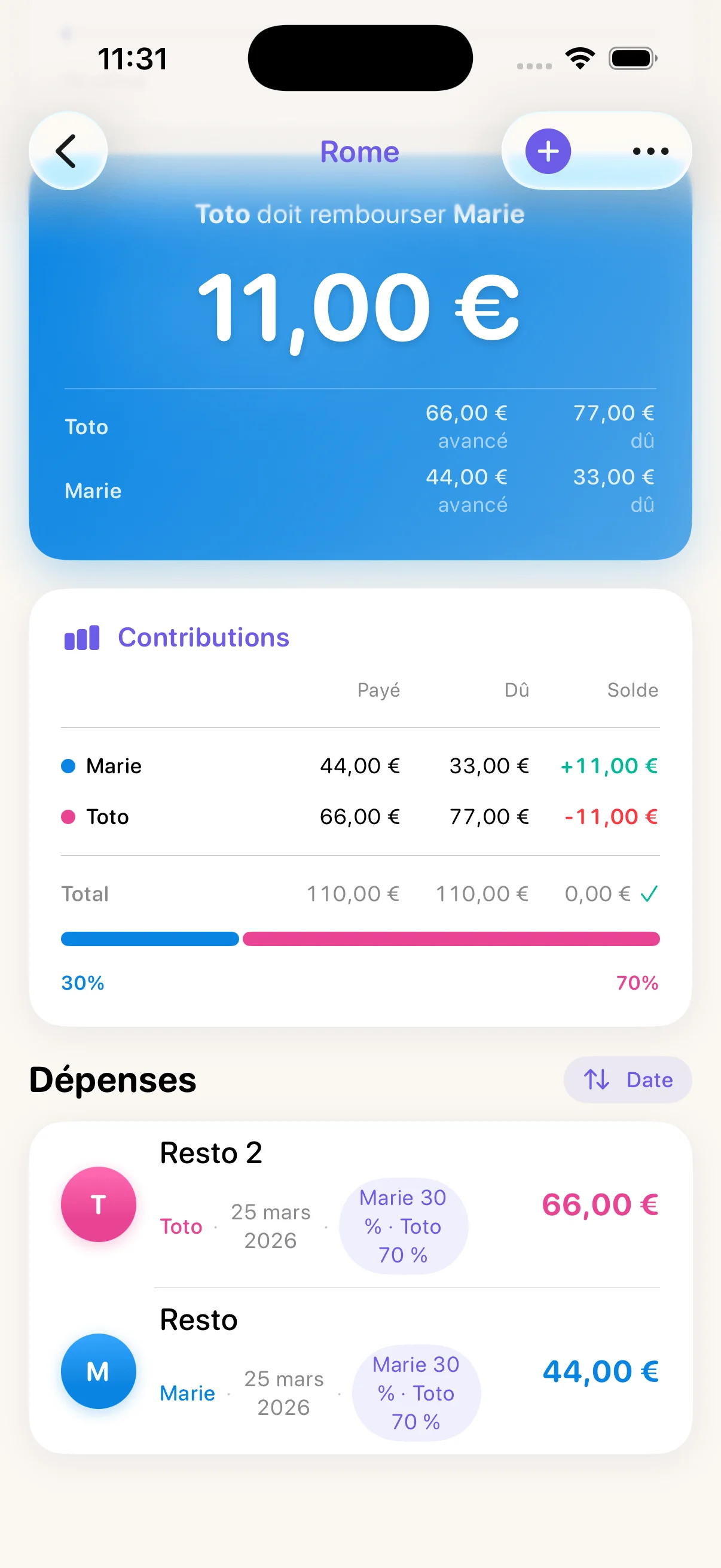This screenshot has width=721, height=1568.
Task: Tap the green checkmark beside the zero balance
Action: pos(649,893)
